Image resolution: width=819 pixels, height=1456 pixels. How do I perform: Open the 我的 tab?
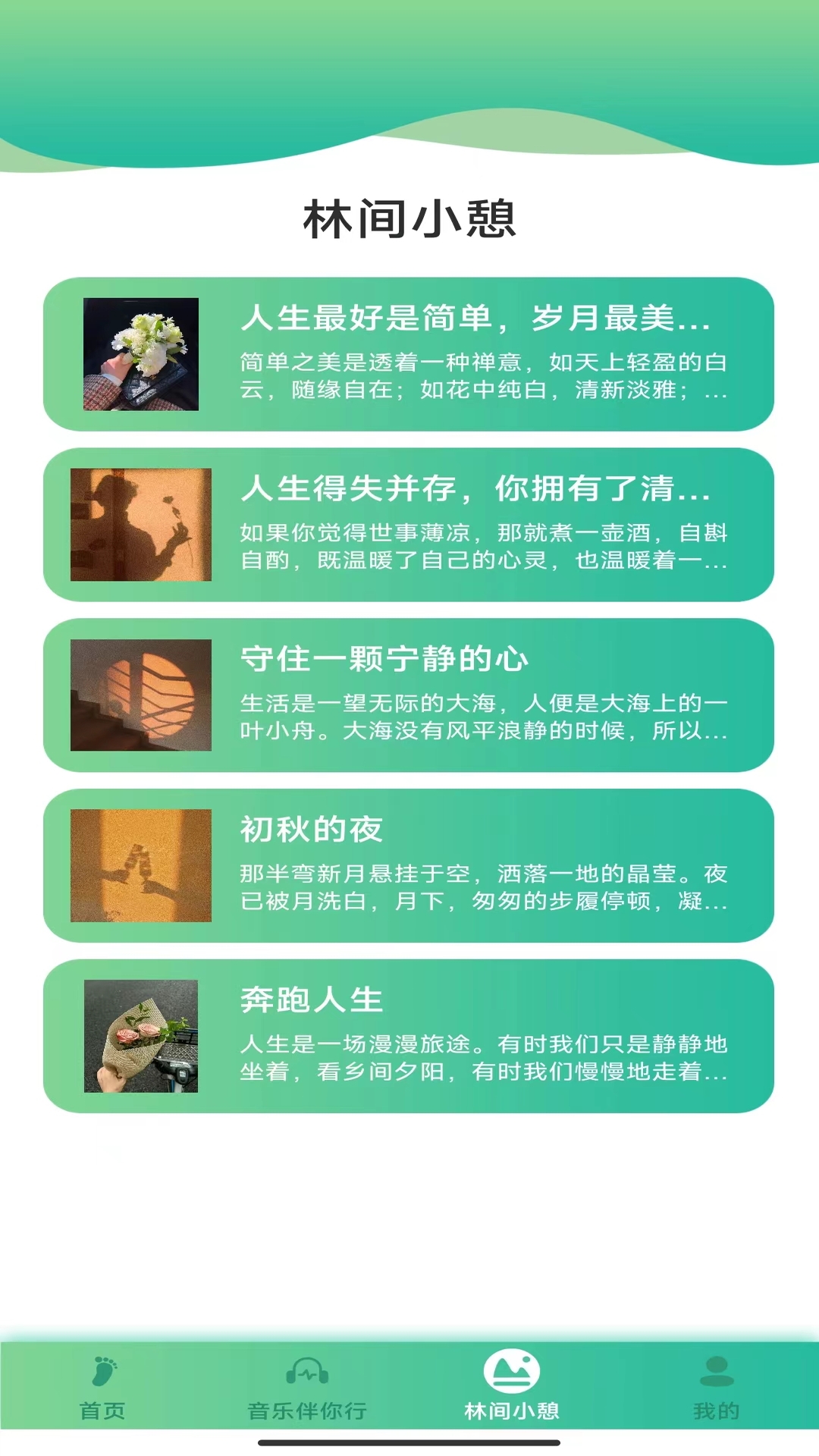[x=717, y=1388]
